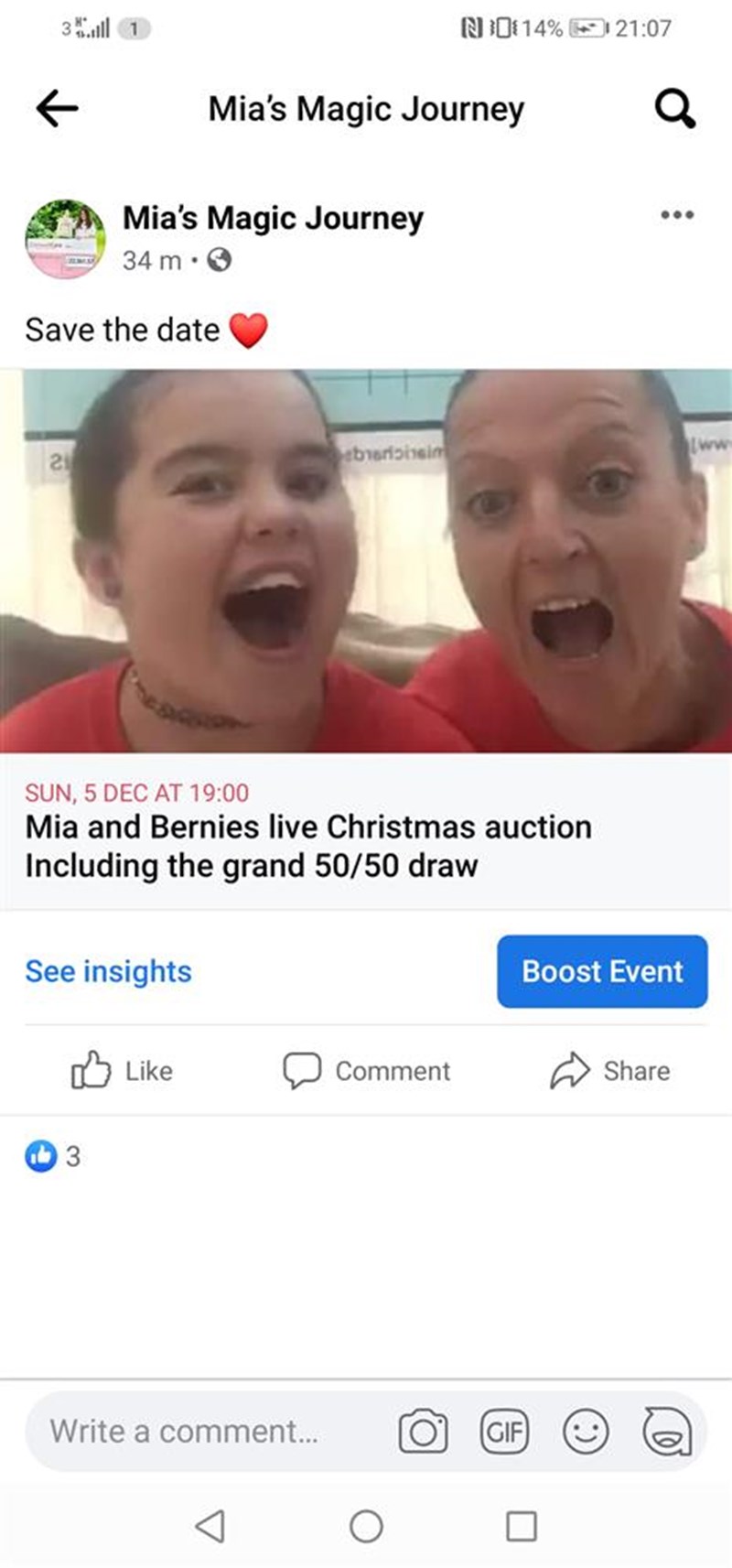Share the auction event post
The width and height of the screenshot is (732, 1568).
click(609, 1070)
